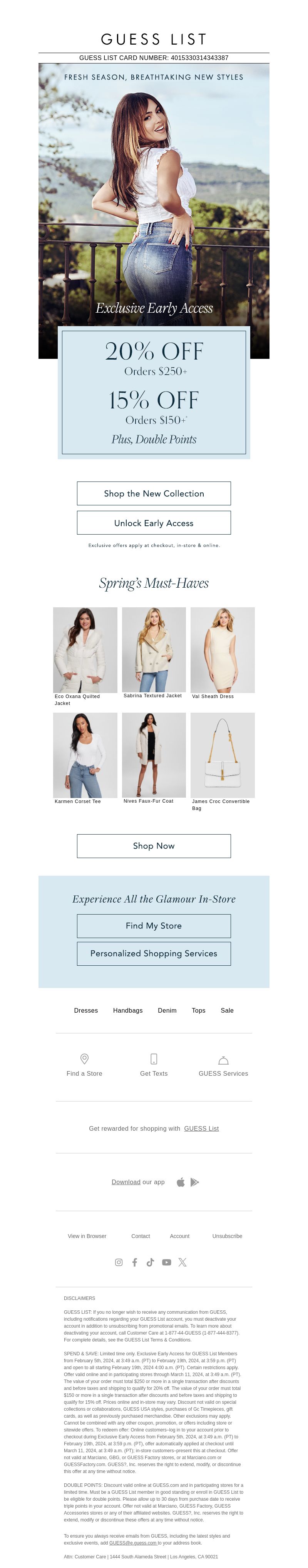Open Personalized Shopping Services

[x=154, y=953]
